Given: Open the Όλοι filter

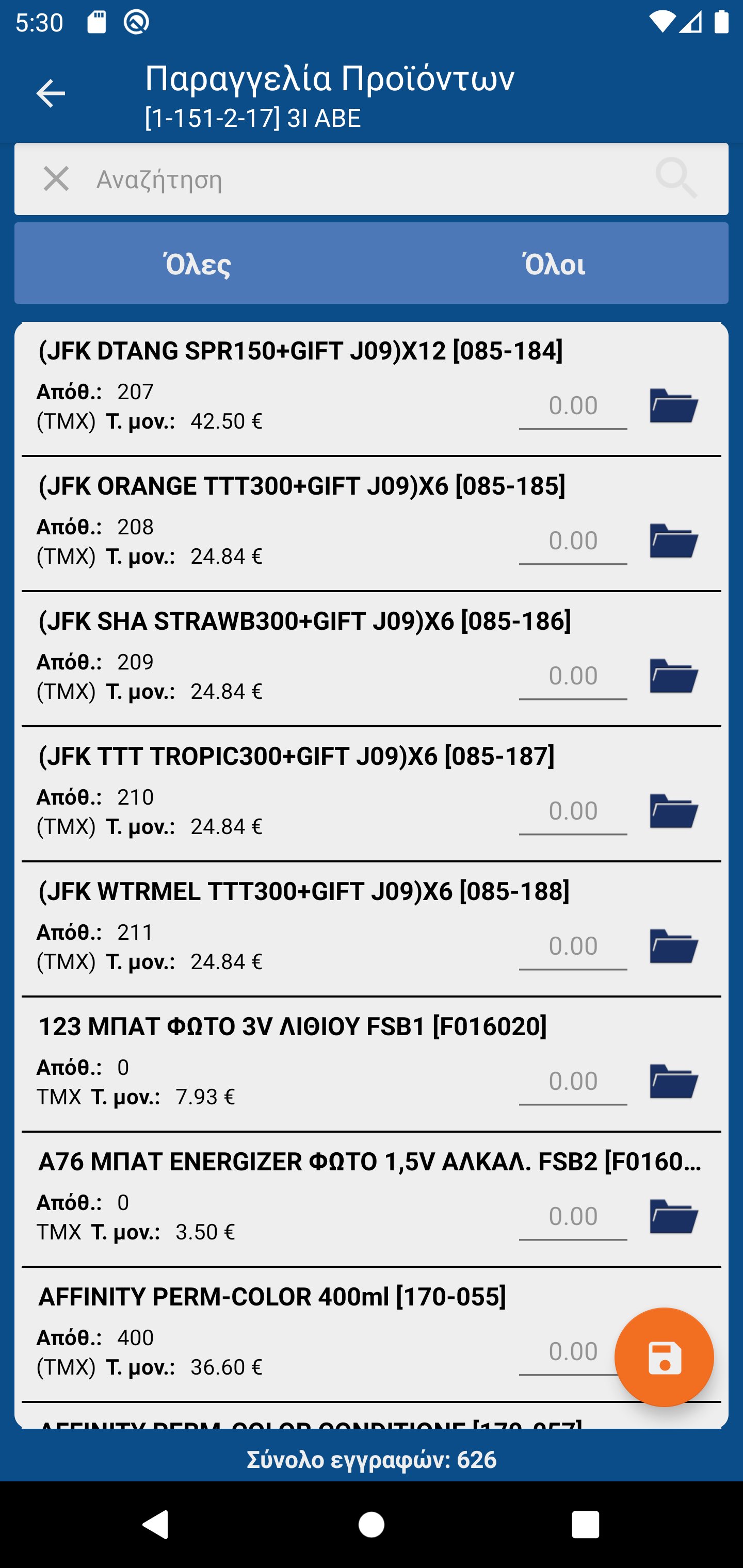Looking at the screenshot, I should (x=554, y=264).
